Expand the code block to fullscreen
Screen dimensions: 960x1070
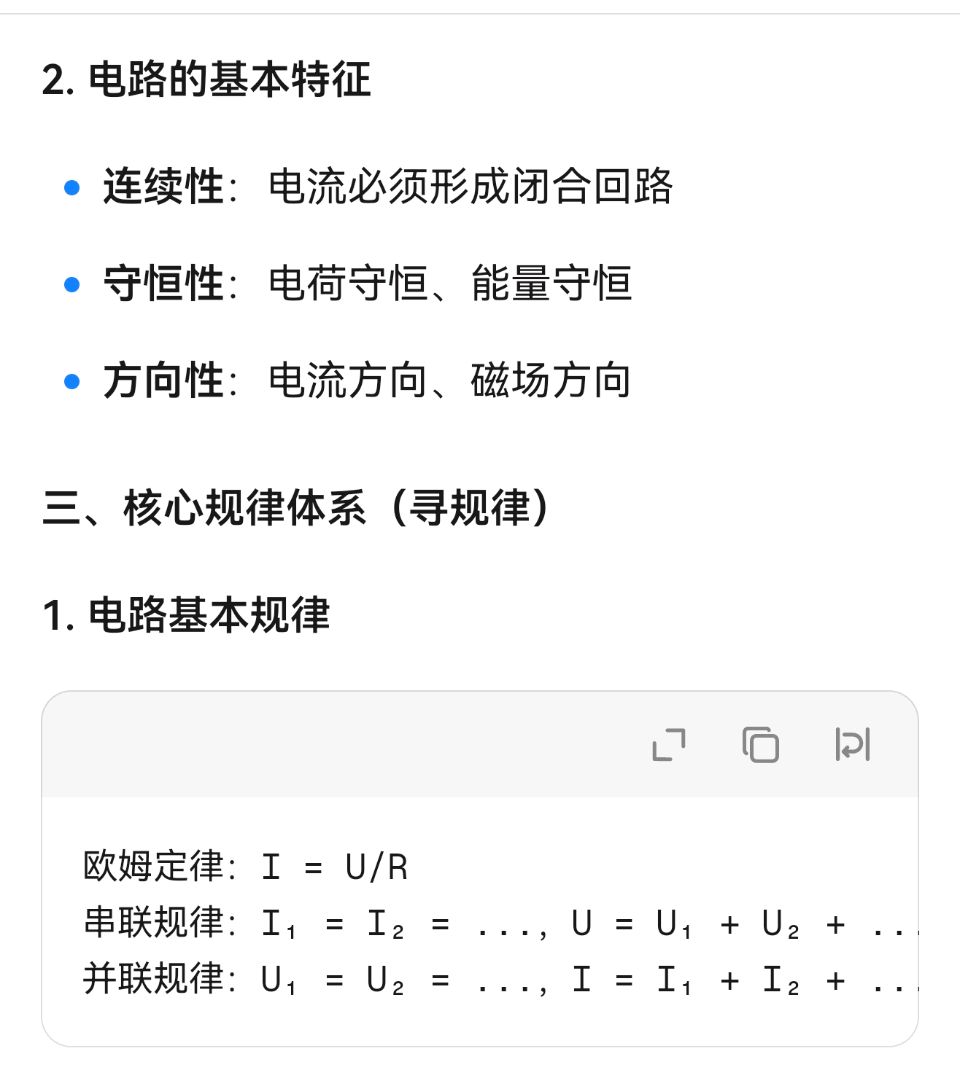coord(669,745)
